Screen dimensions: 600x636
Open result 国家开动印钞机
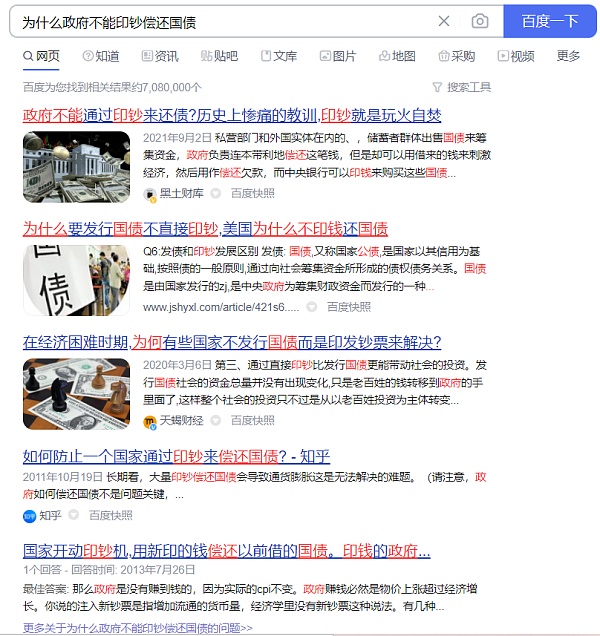(226, 551)
